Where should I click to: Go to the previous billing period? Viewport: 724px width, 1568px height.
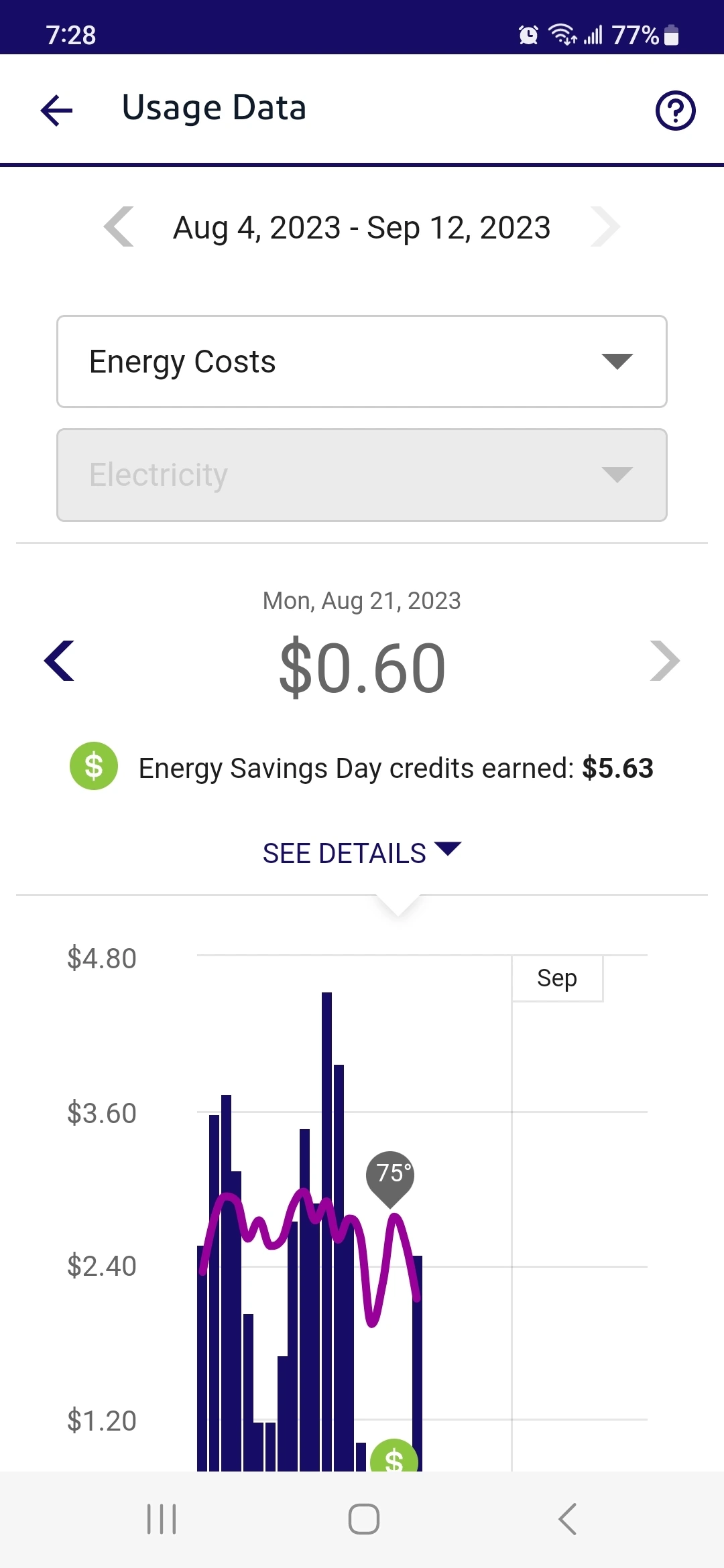pos(119,227)
